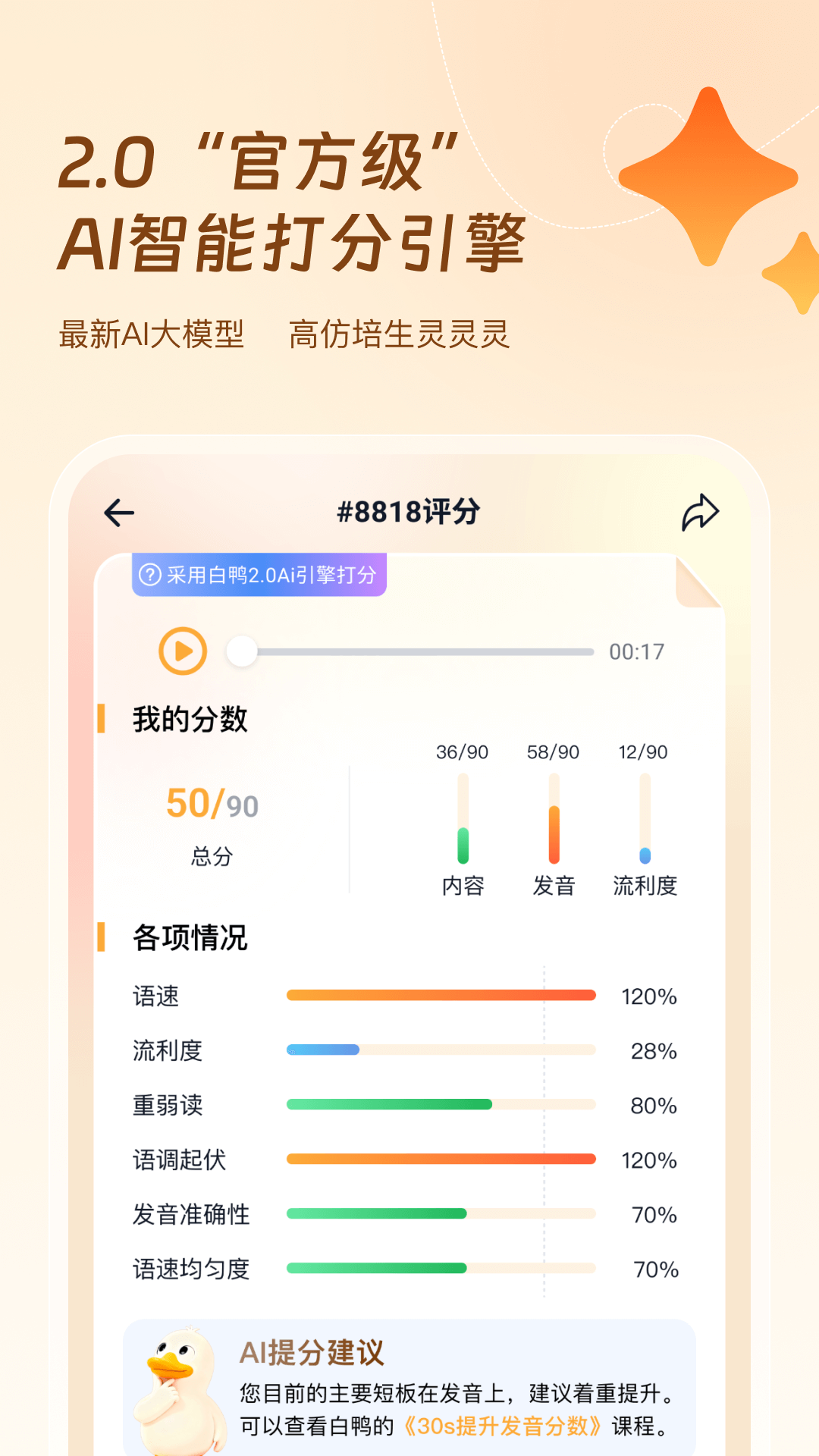This screenshot has height=1456, width=819.
Task: Select the 流利度 12/90 score bar
Action: coord(643,819)
